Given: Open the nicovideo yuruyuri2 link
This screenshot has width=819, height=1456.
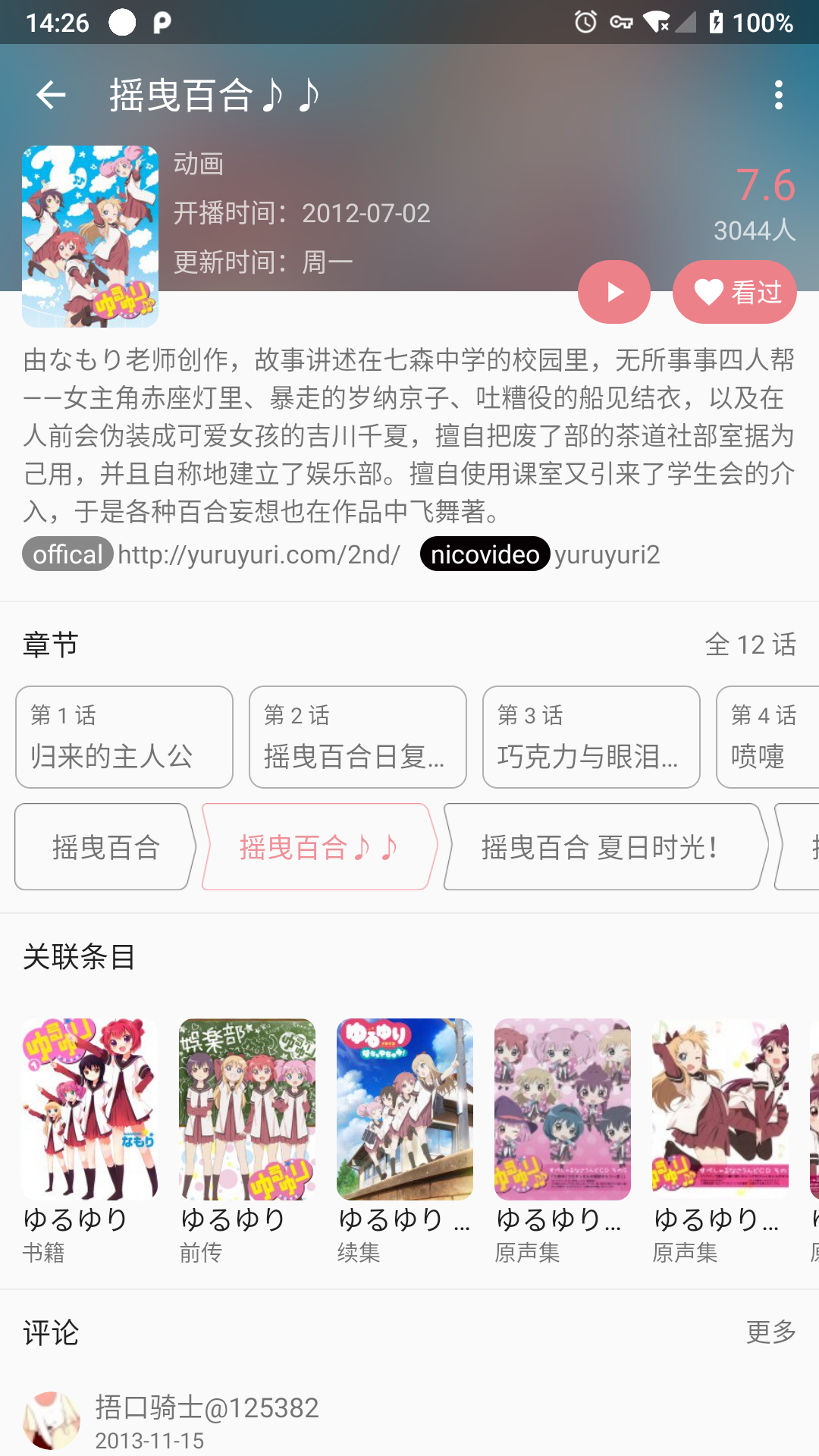Looking at the screenshot, I should click(x=606, y=554).
